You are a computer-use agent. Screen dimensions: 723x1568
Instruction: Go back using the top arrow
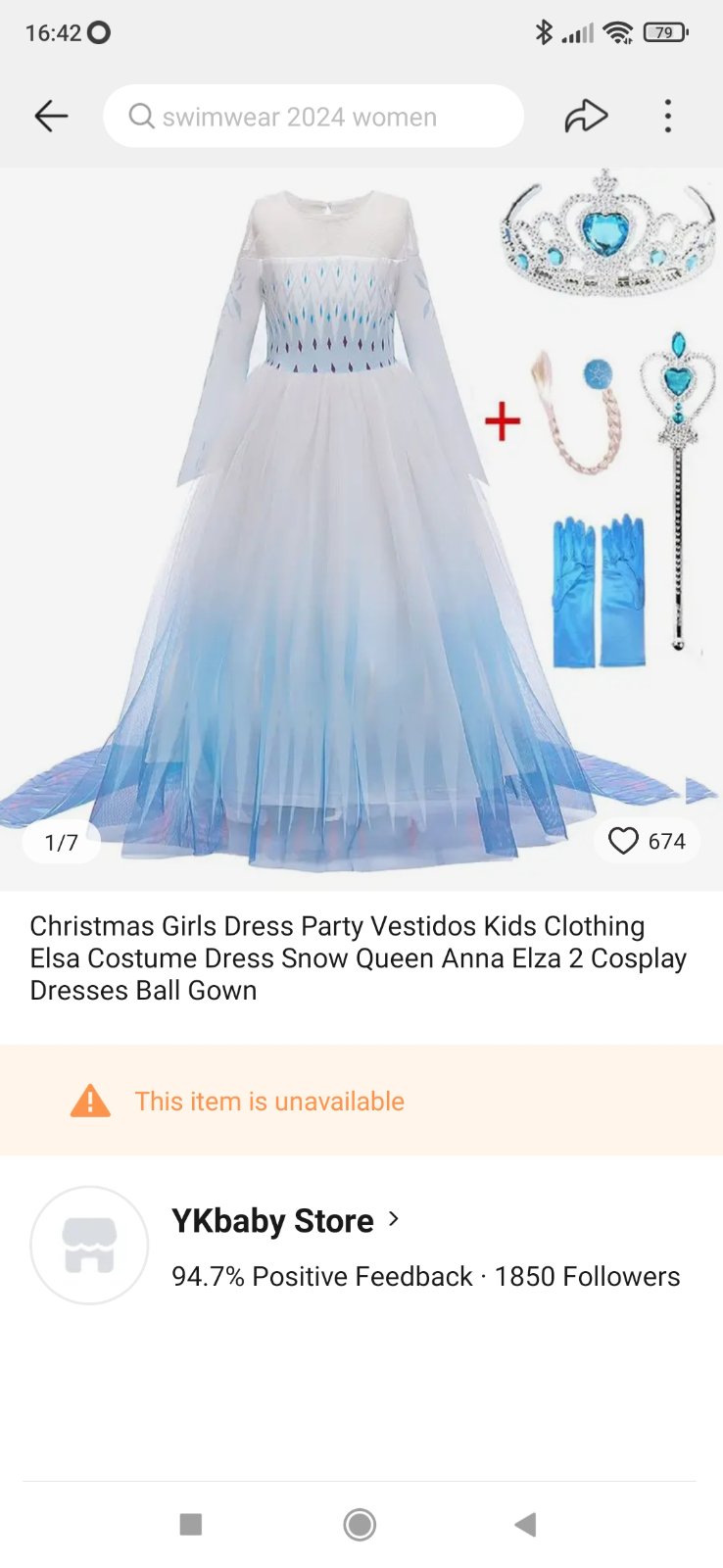pyautogui.click(x=51, y=117)
